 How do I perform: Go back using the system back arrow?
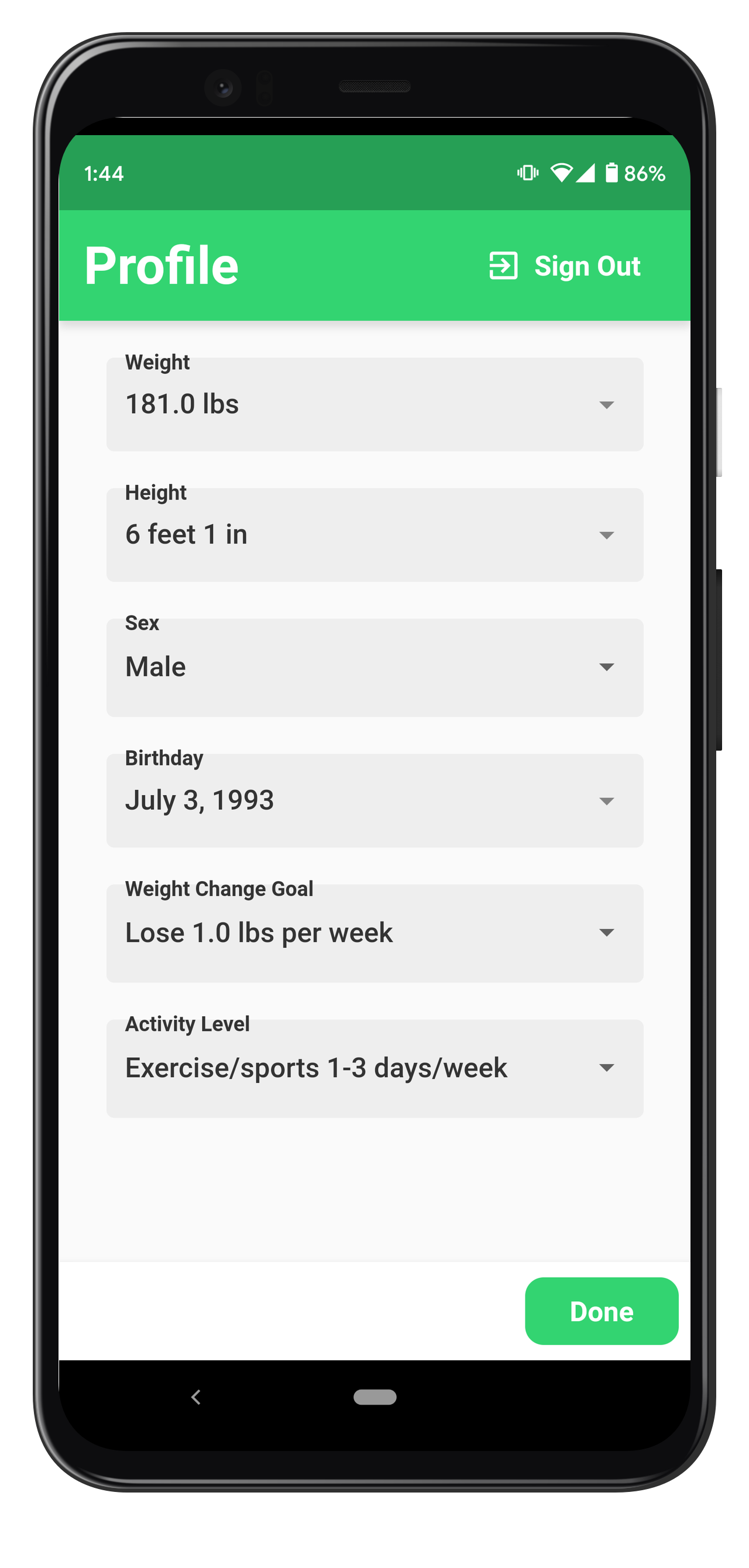[x=195, y=1397]
